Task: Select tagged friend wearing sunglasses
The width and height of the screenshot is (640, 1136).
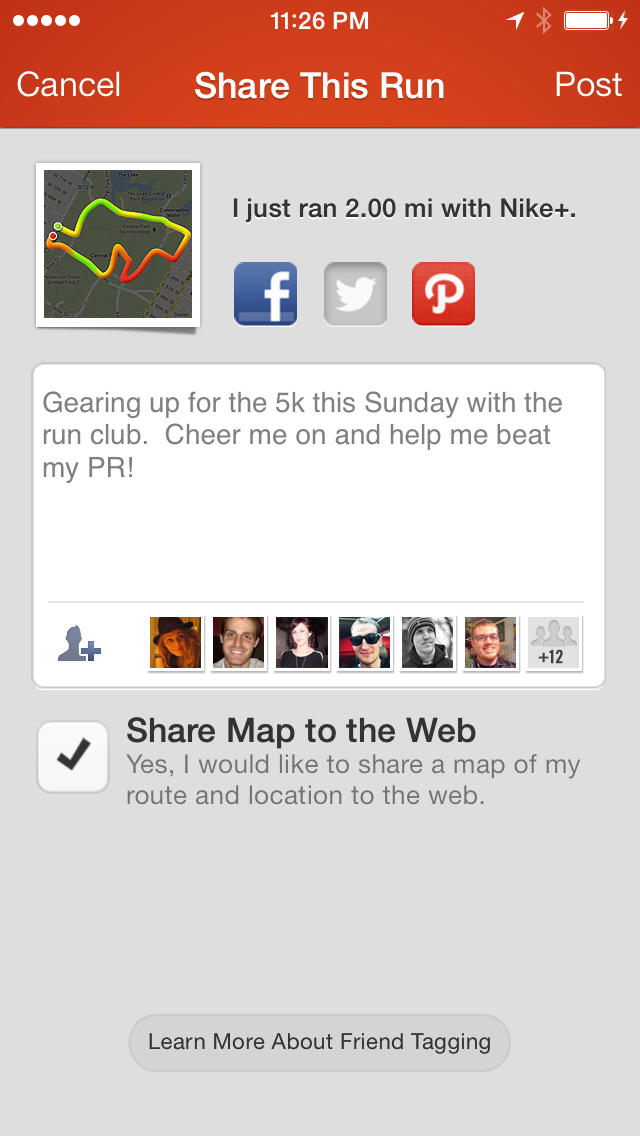Action: [x=364, y=643]
